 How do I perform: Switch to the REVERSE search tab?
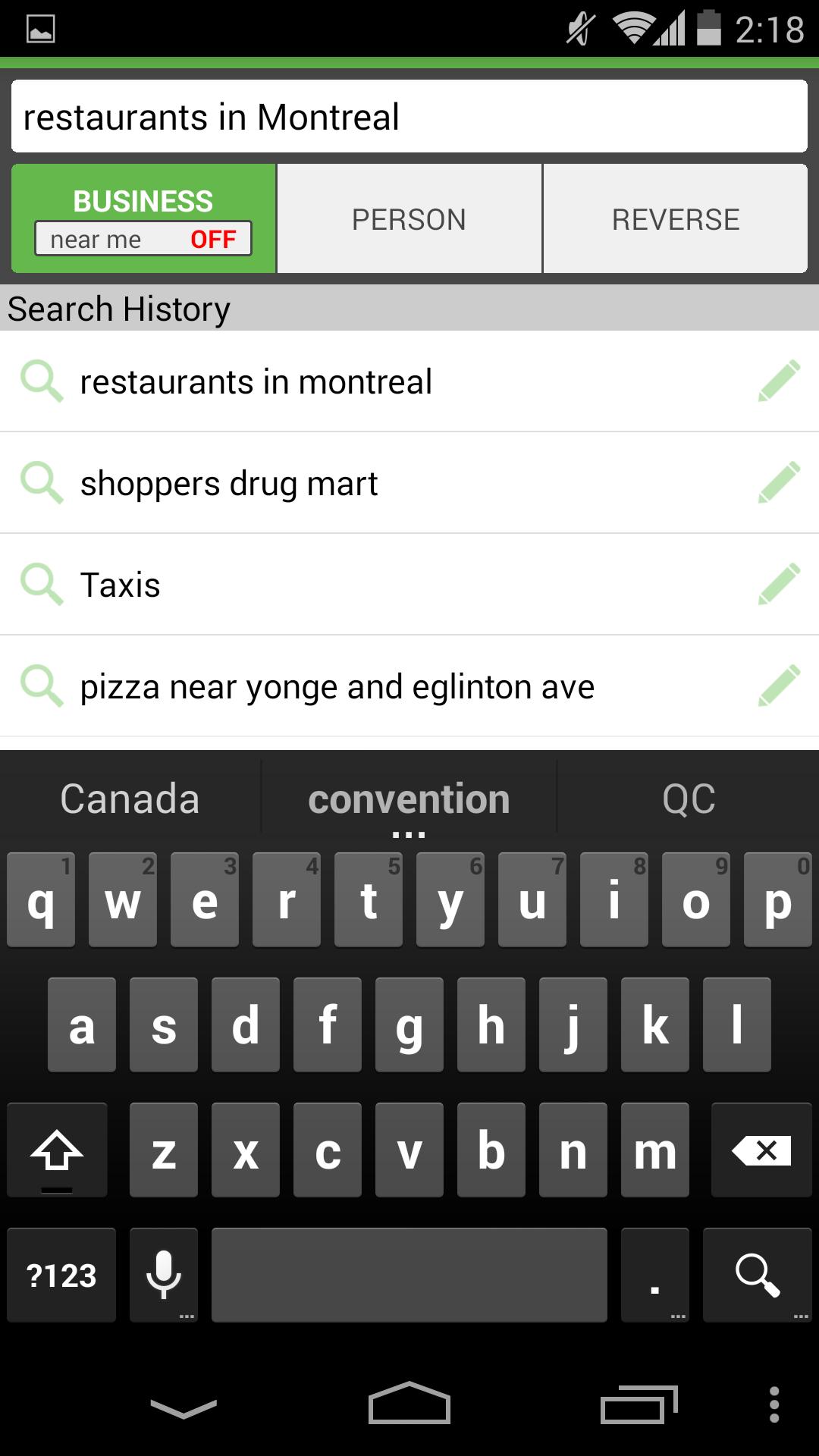[x=675, y=218]
